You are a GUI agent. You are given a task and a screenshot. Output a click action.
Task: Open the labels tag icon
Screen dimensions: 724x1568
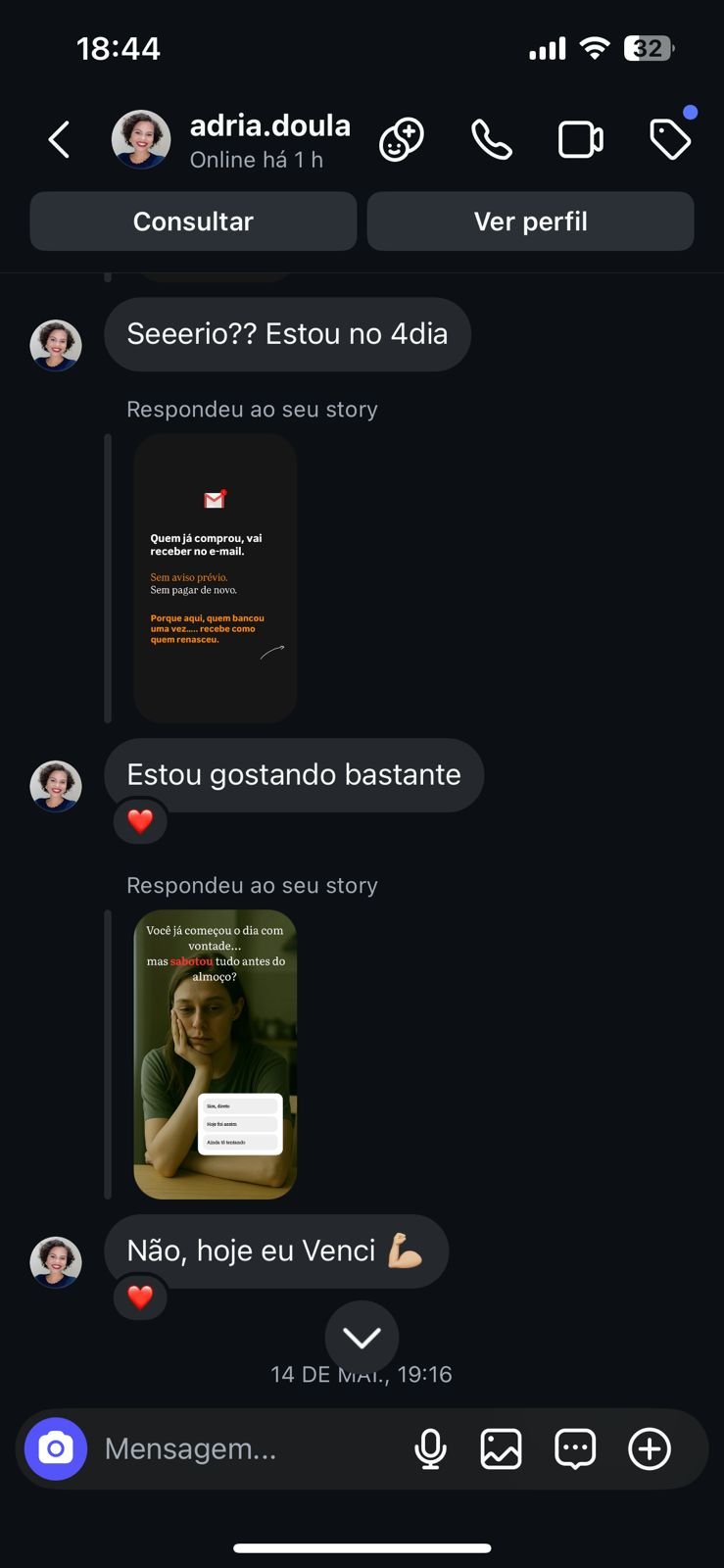(670, 140)
